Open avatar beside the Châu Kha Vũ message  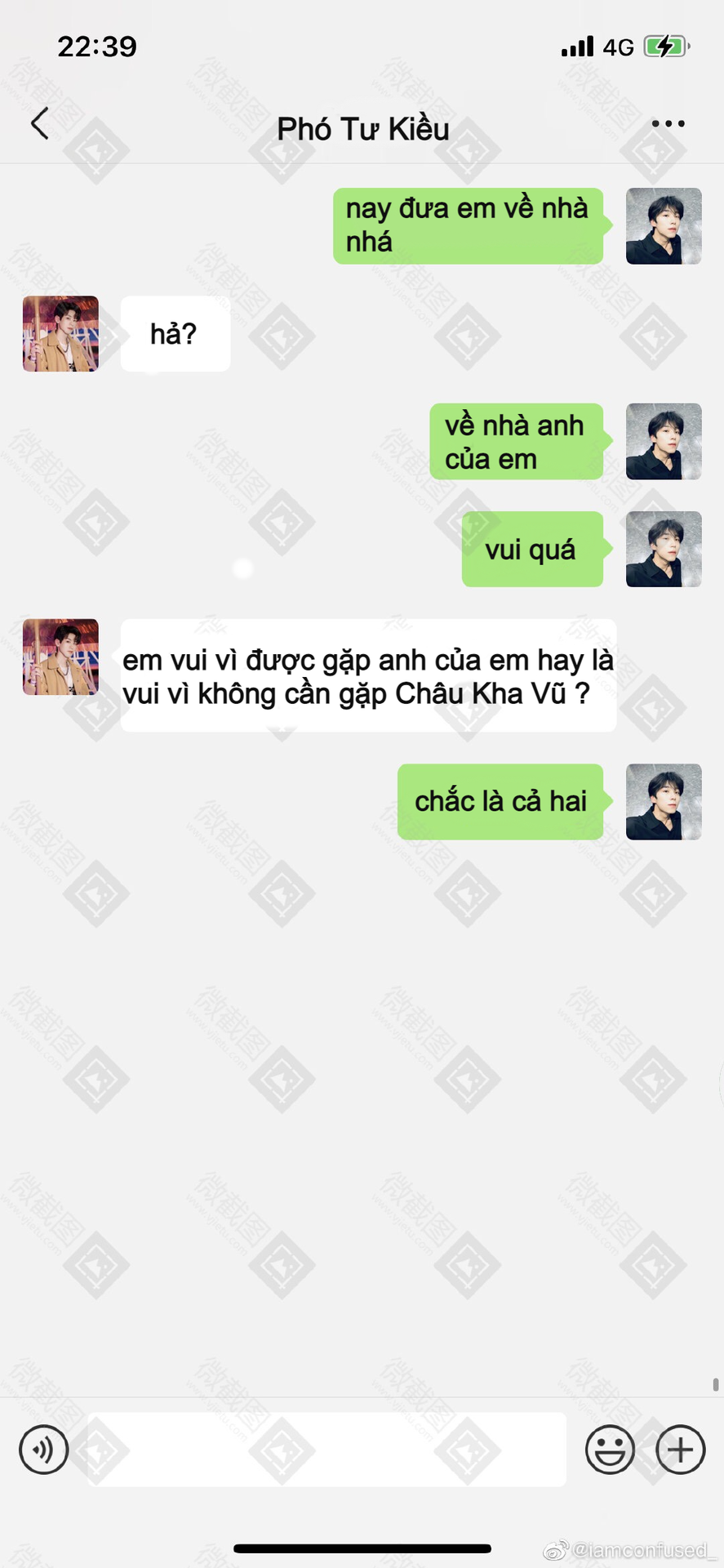[60, 657]
